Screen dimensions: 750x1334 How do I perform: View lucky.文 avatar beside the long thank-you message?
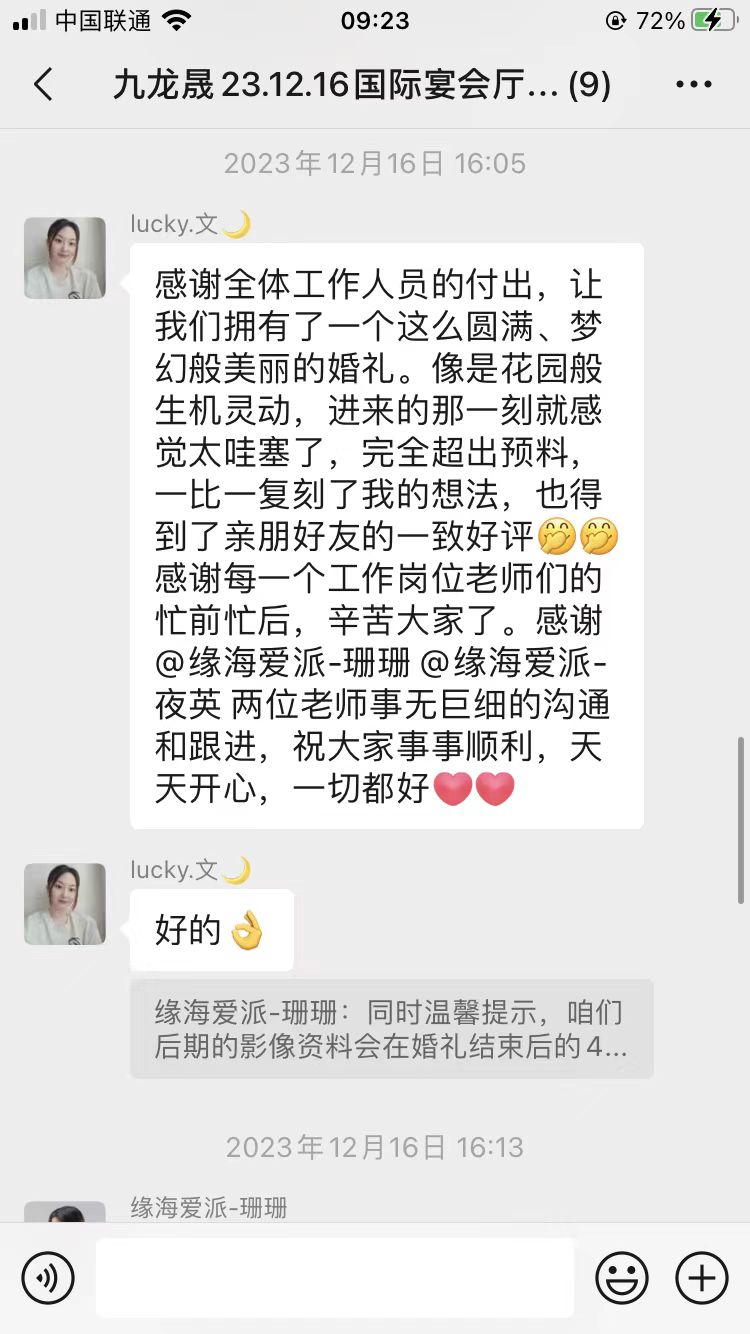[x=65, y=258]
